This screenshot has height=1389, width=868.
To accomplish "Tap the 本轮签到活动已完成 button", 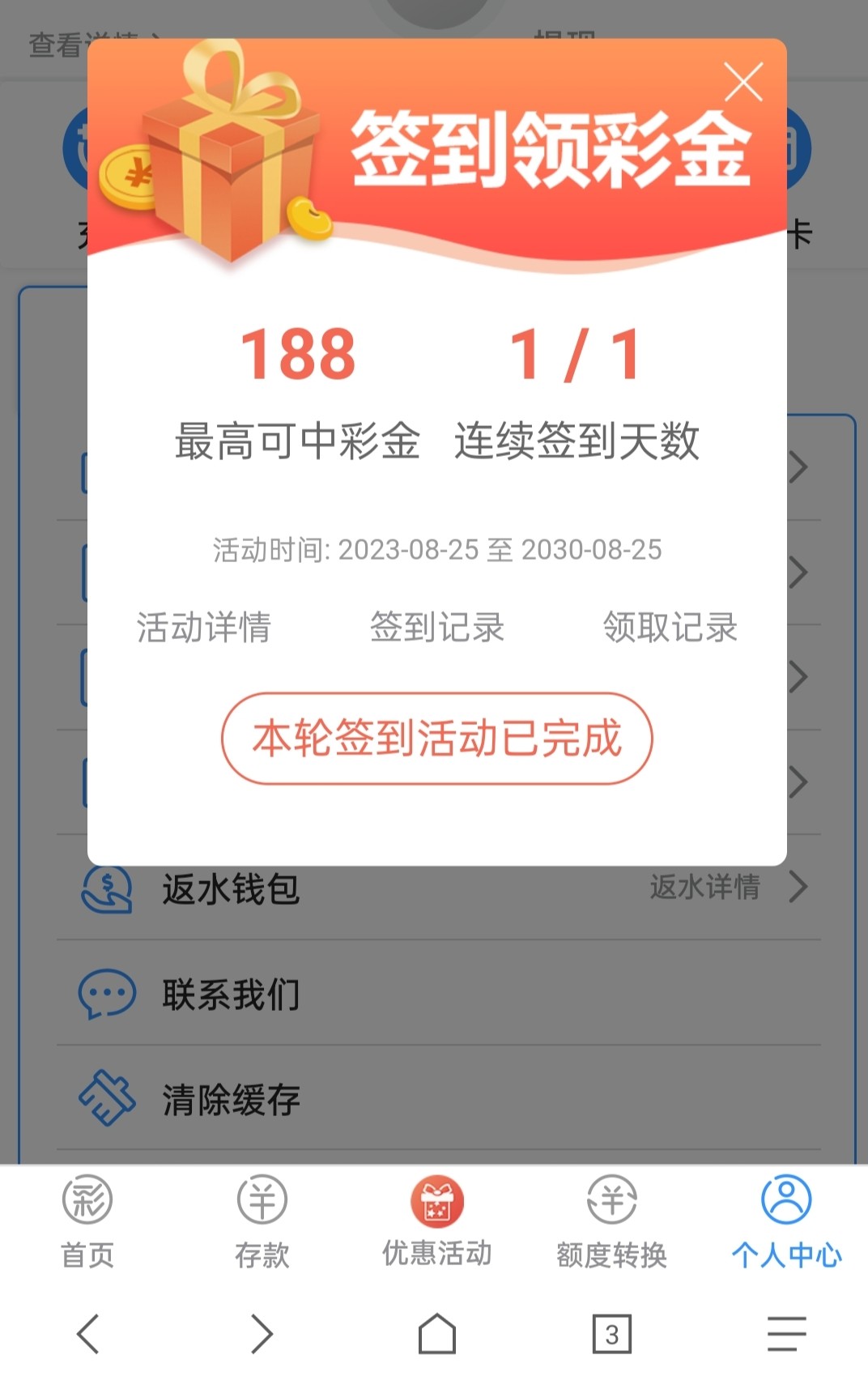I will pyautogui.click(x=437, y=739).
